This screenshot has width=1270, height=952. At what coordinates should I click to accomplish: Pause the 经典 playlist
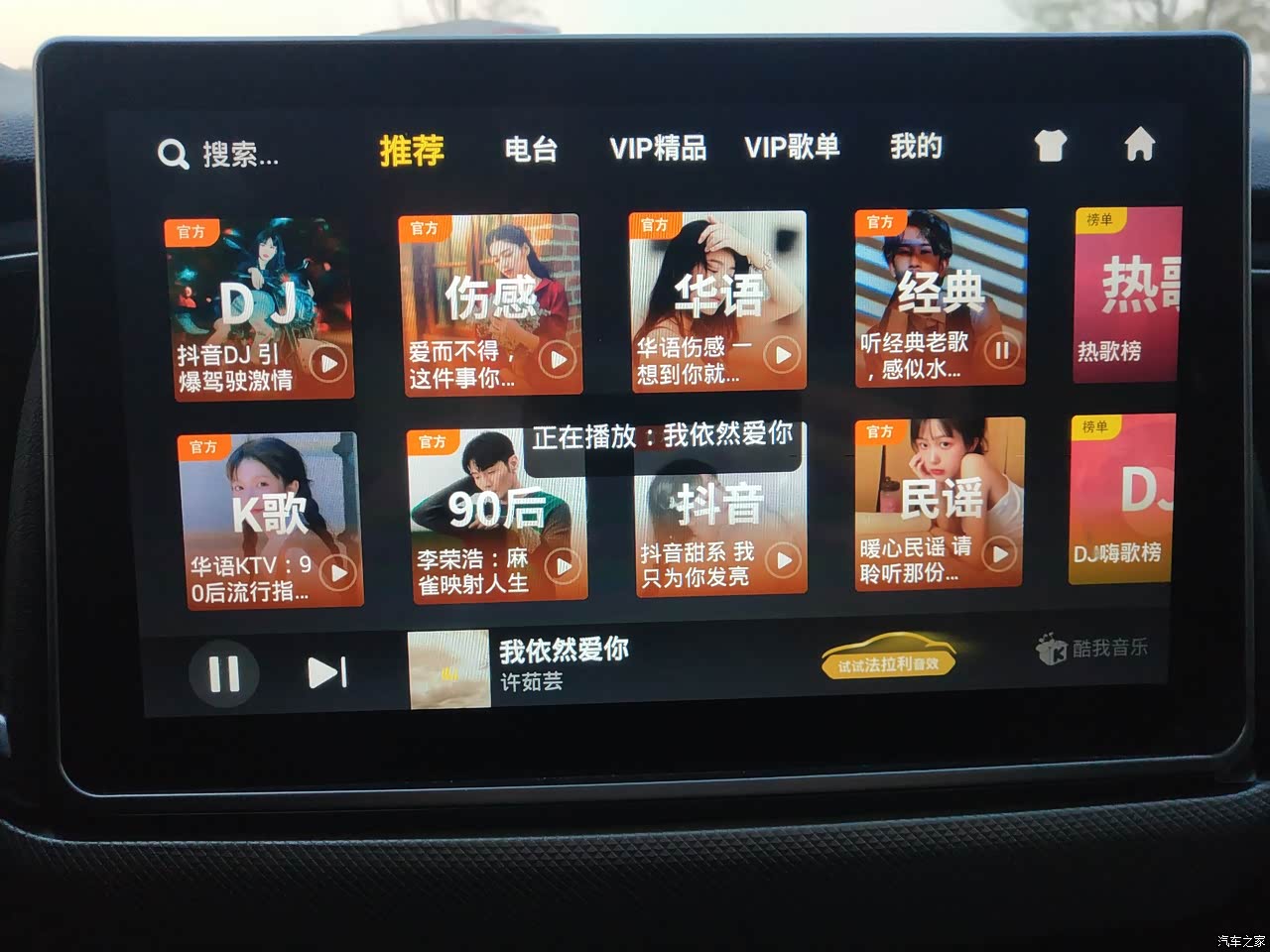coord(1001,349)
